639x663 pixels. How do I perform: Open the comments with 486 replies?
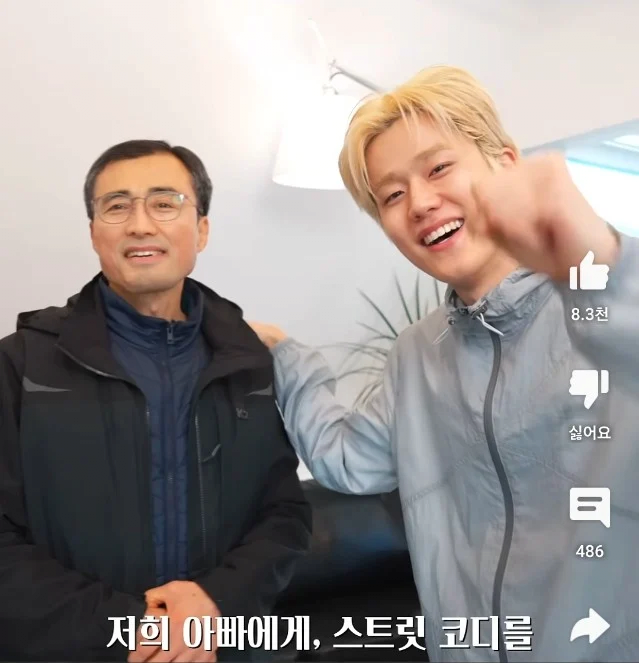point(589,507)
